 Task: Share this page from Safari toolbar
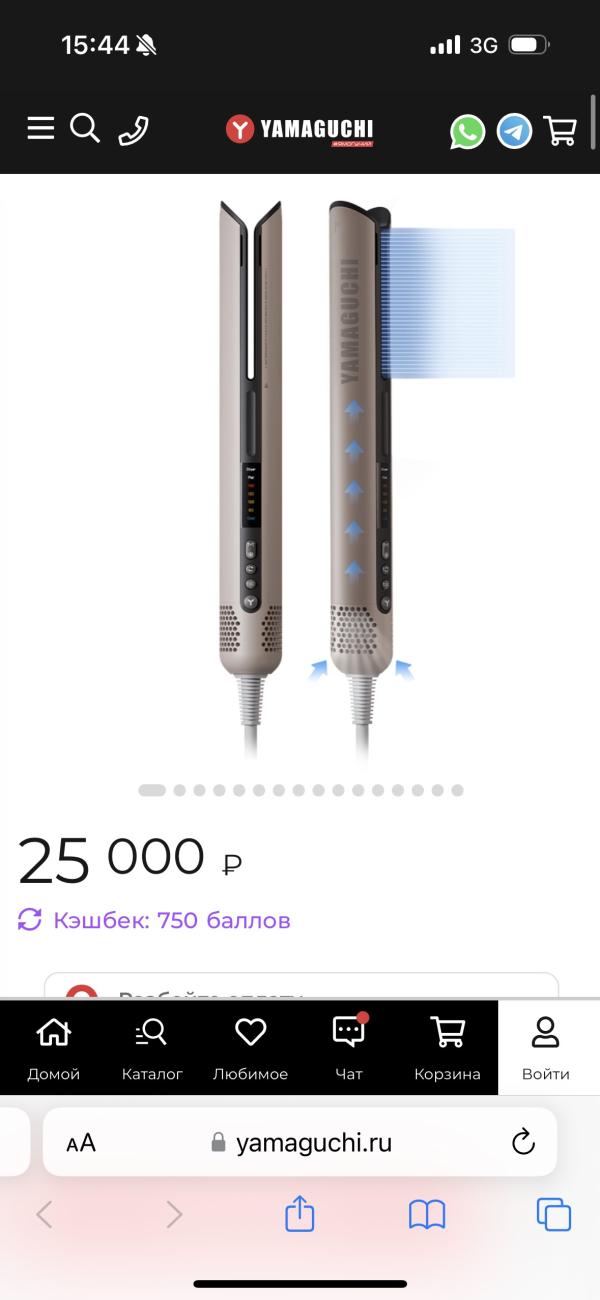tap(300, 1215)
